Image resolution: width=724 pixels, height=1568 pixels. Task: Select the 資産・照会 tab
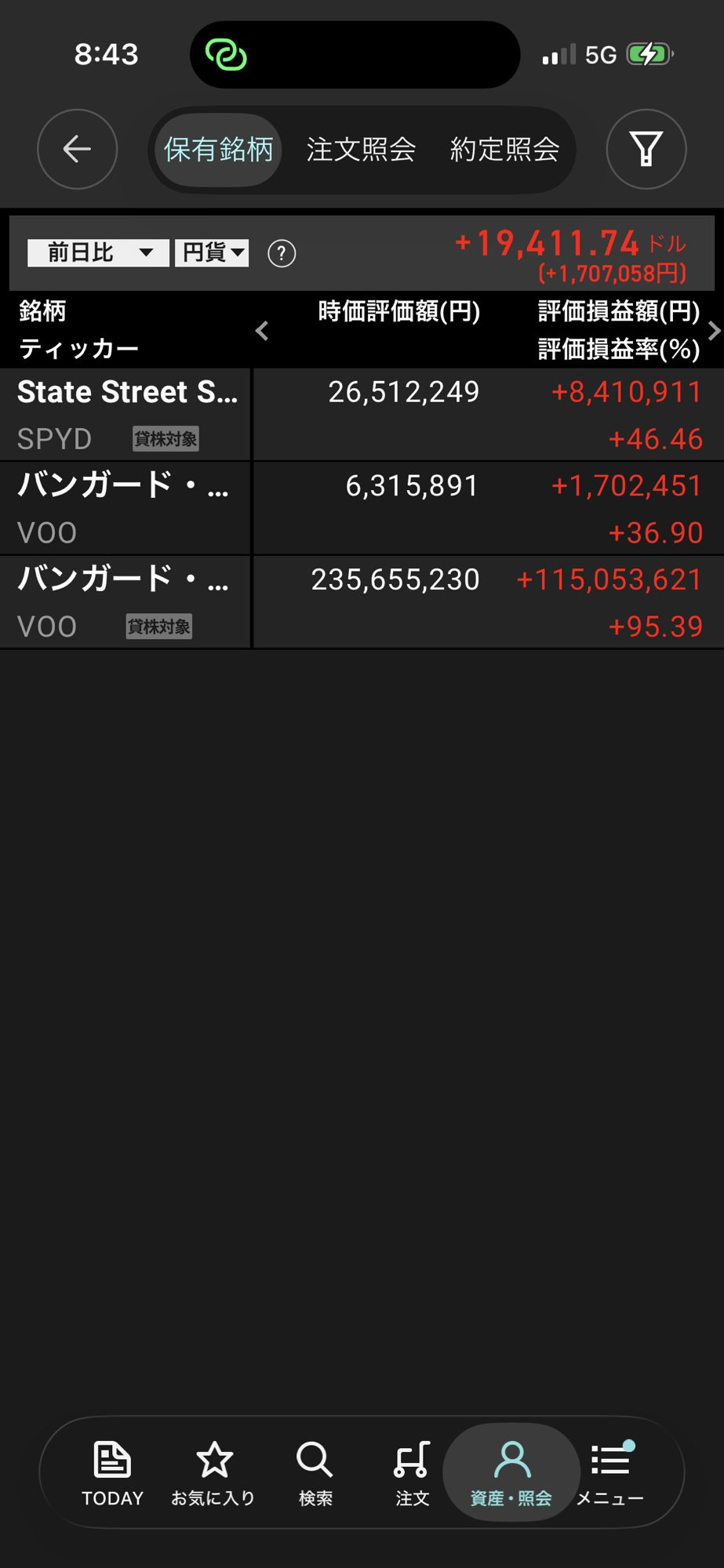511,1473
